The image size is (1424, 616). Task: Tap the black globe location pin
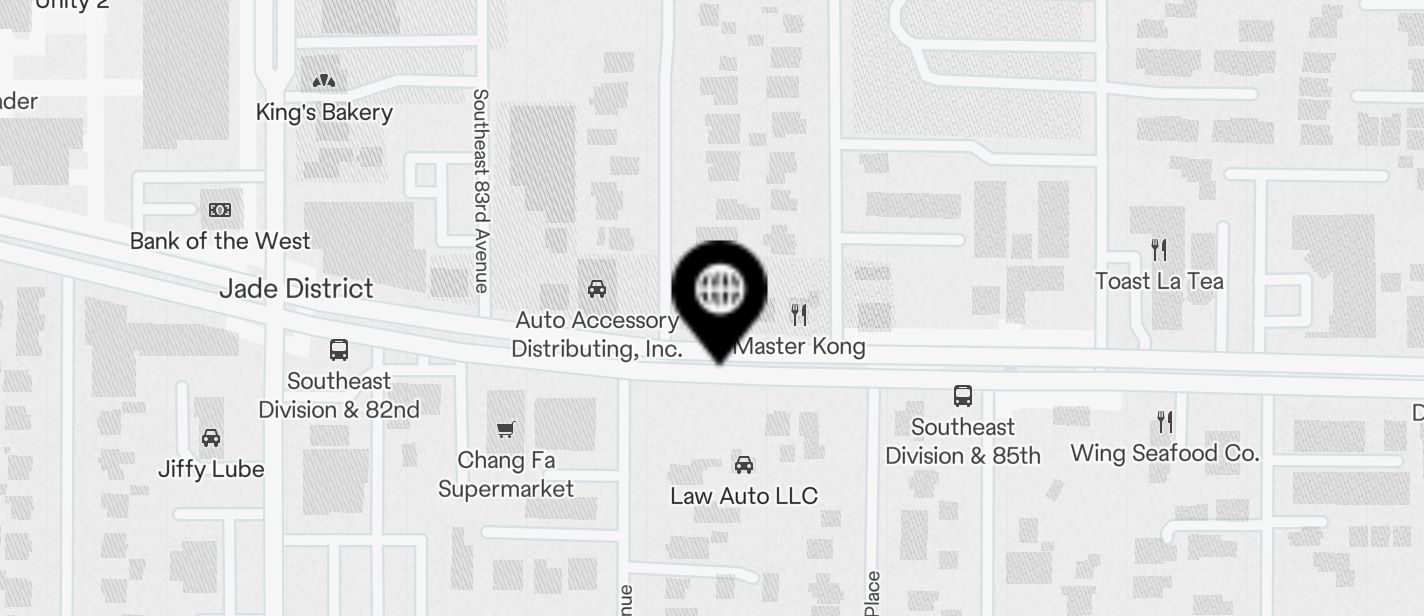(719, 291)
